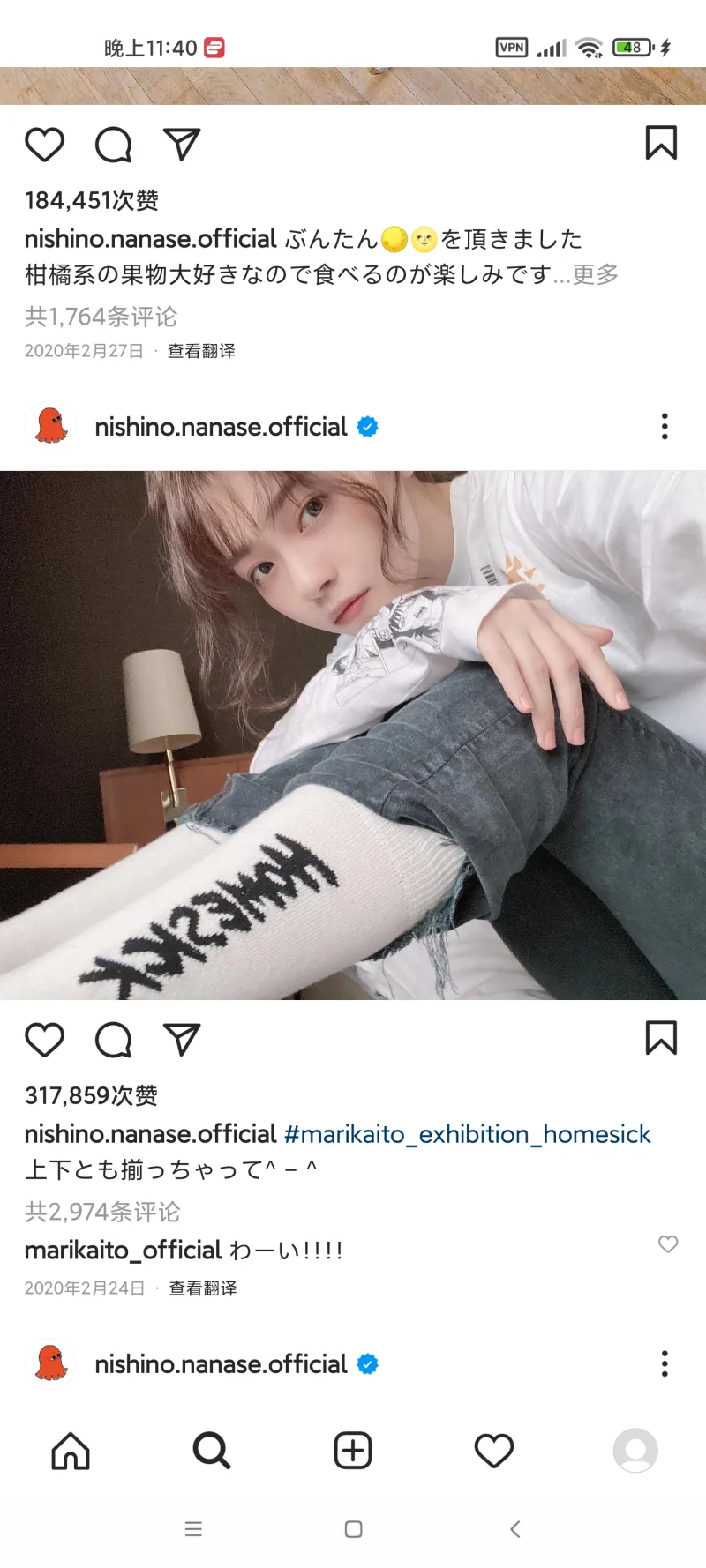This screenshot has width=706, height=1568.
Task: Expand the ぶんたん caption with 更多
Action: [596, 274]
